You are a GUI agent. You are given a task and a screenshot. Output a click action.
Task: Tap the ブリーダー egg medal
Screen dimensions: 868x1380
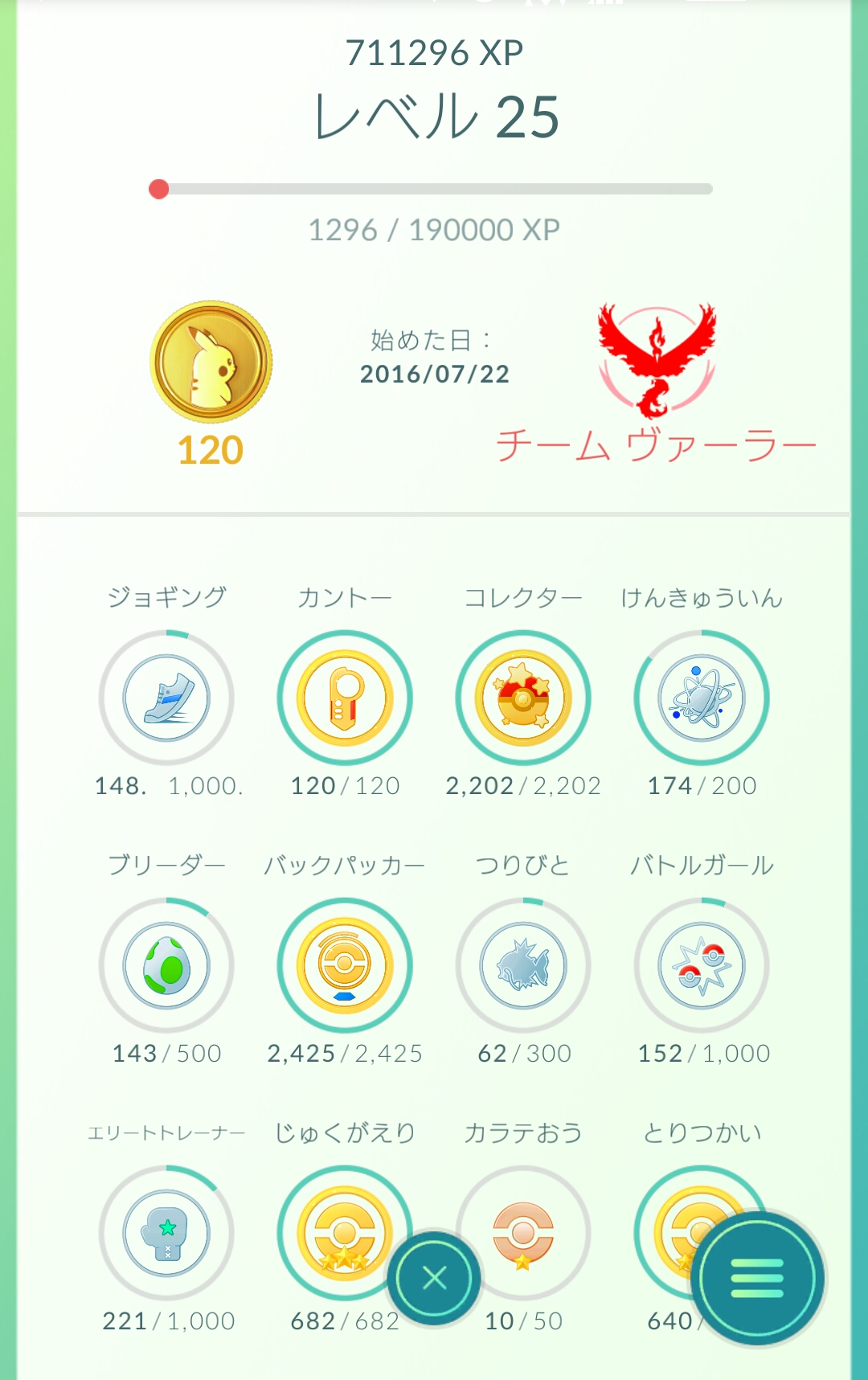point(166,965)
